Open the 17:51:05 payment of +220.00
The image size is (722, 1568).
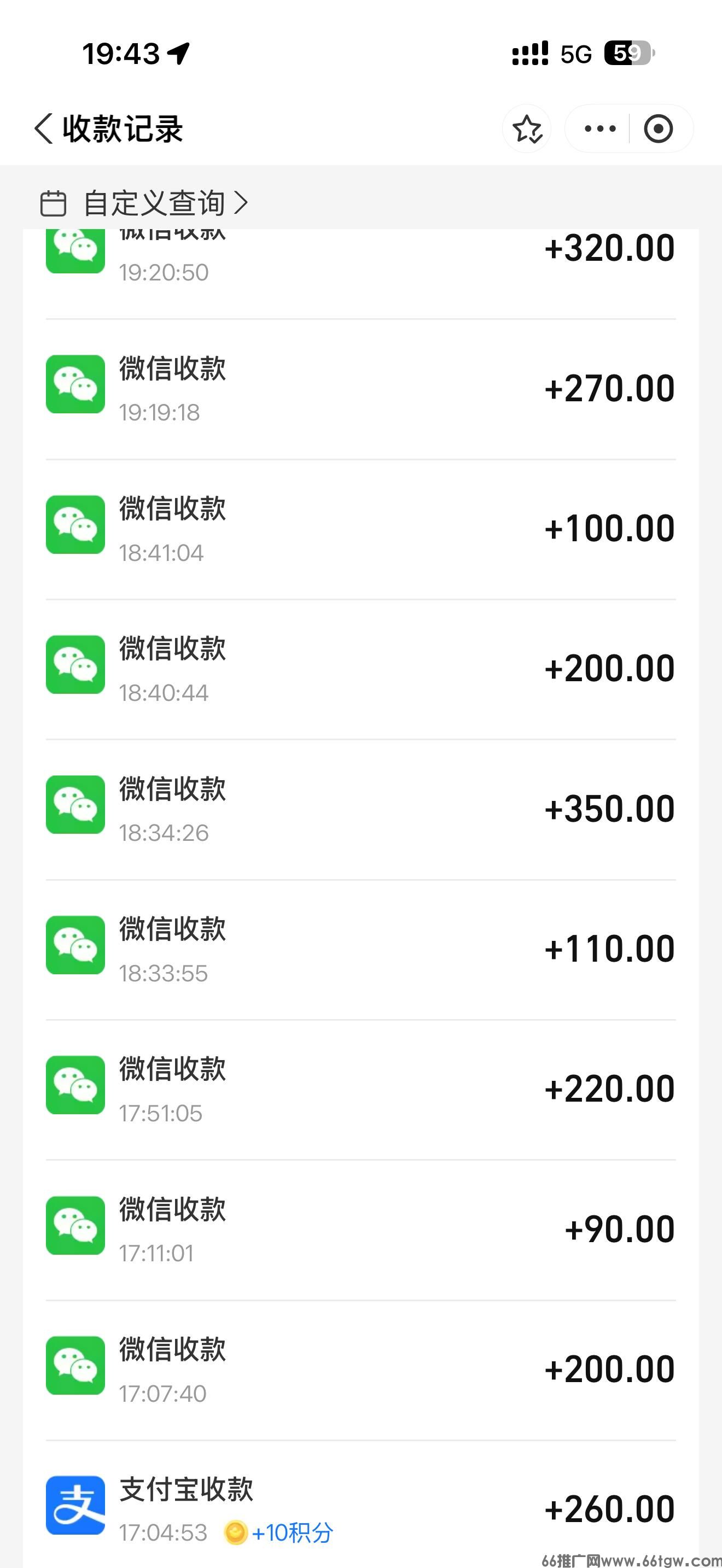click(x=360, y=1089)
